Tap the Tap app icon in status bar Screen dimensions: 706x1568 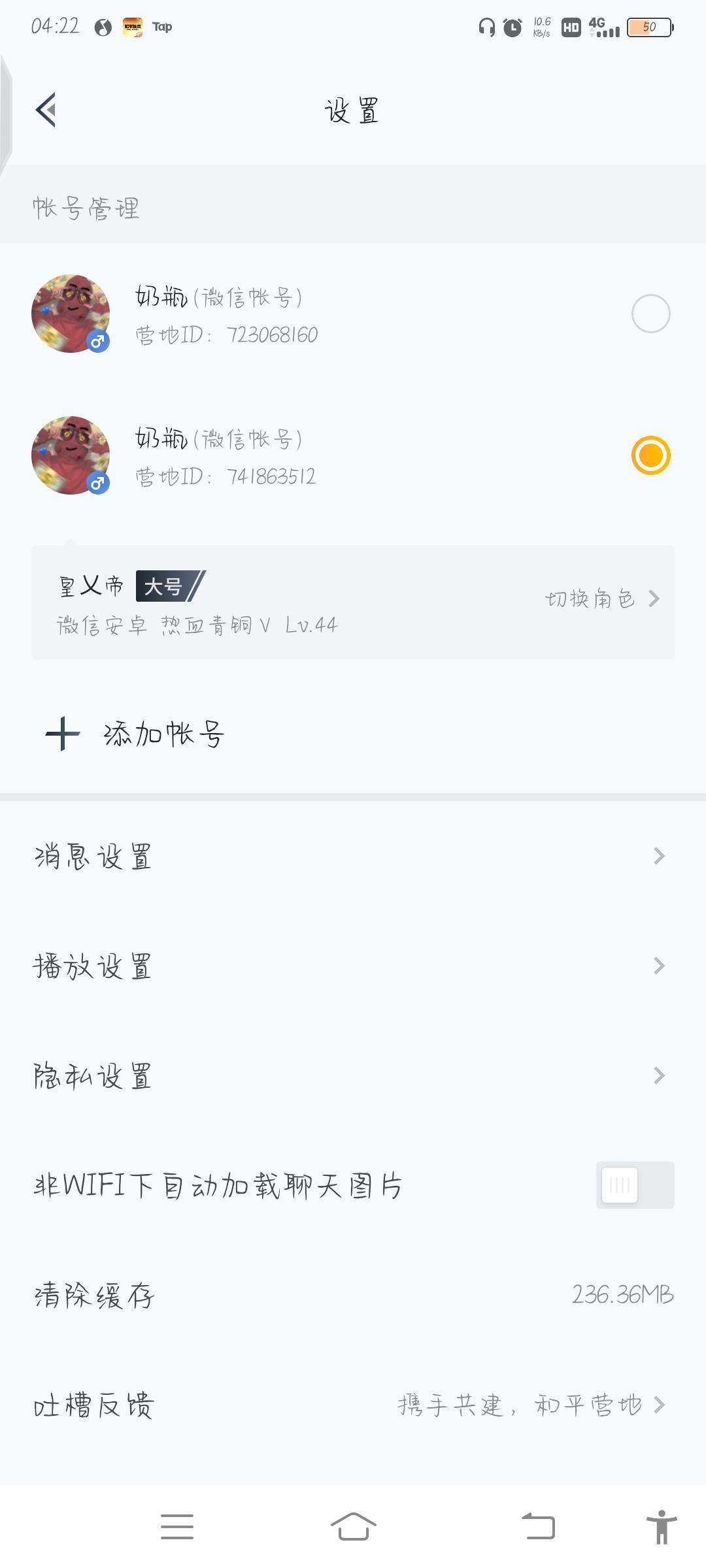(x=133, y=26)
